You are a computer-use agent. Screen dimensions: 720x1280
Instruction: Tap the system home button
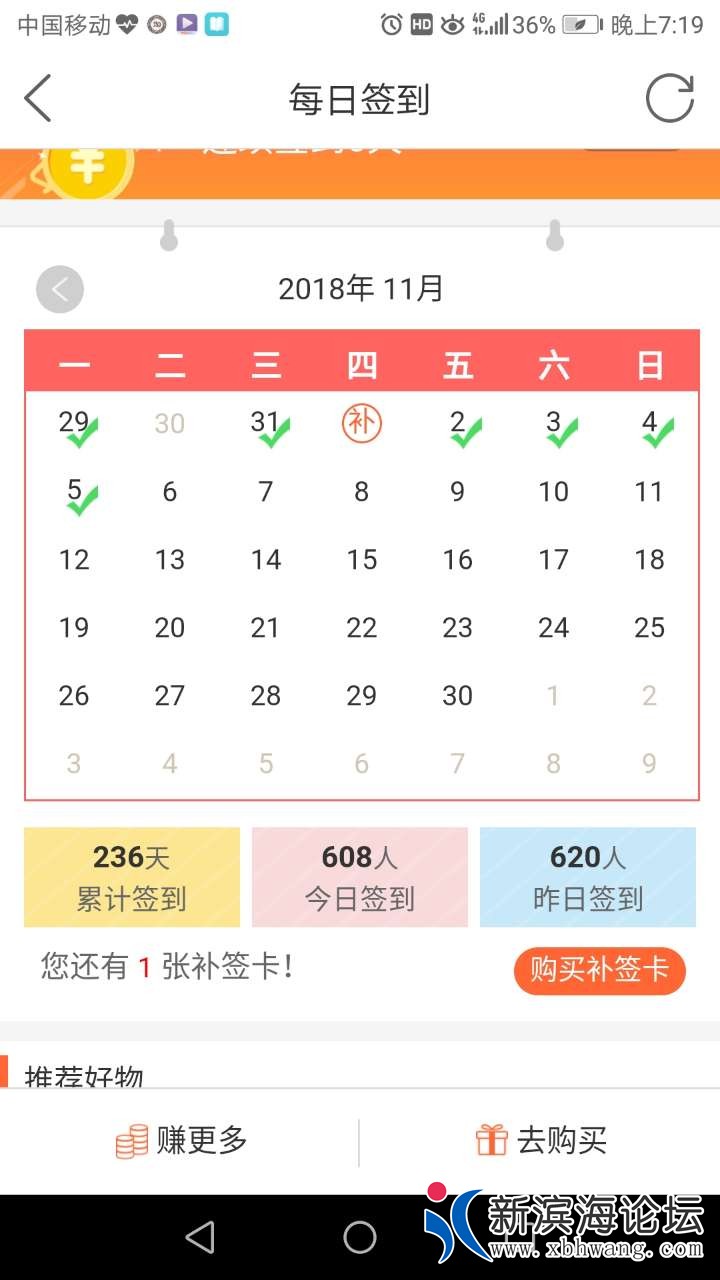pyautogui.click(x=360, y=1237)
